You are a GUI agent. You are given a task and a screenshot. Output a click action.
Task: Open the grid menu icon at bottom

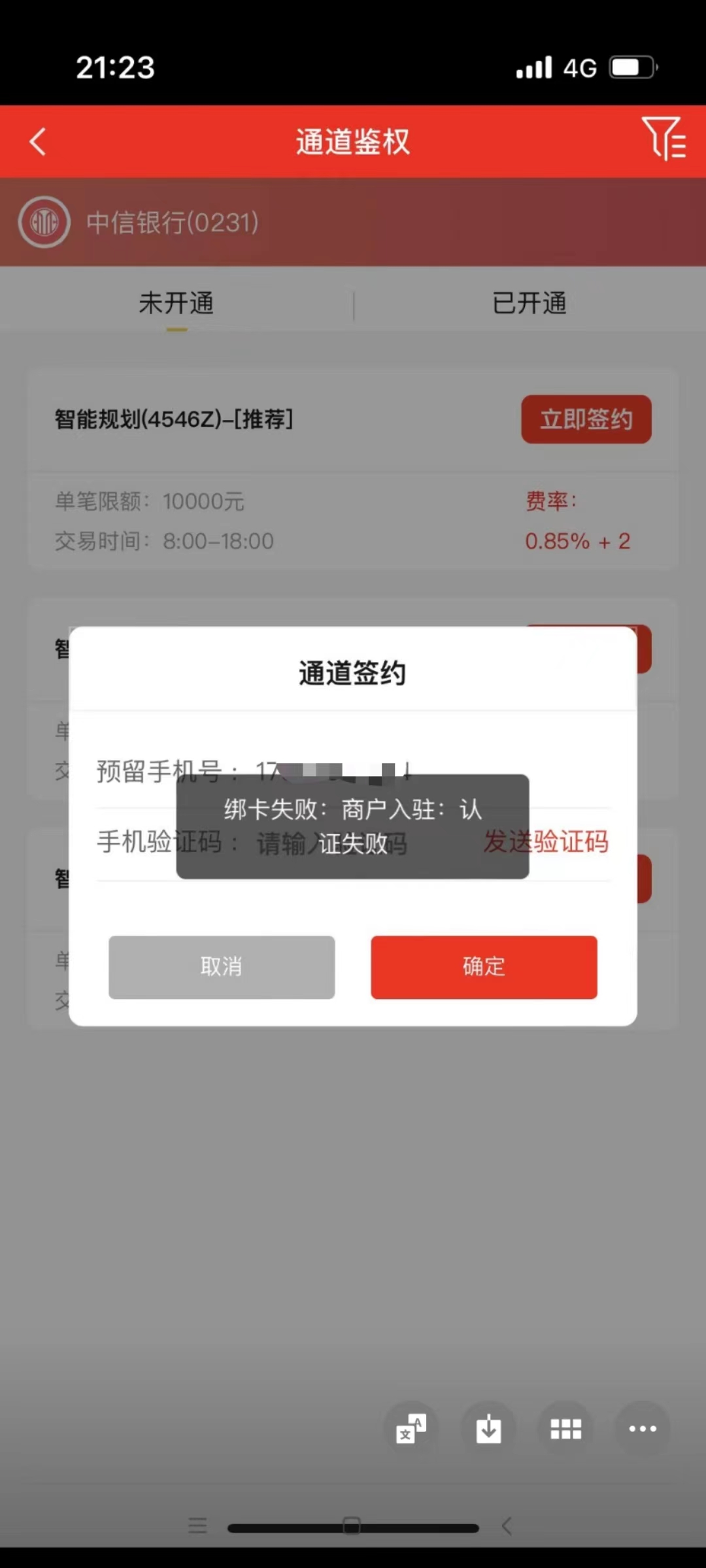(x=565, y=1428)
